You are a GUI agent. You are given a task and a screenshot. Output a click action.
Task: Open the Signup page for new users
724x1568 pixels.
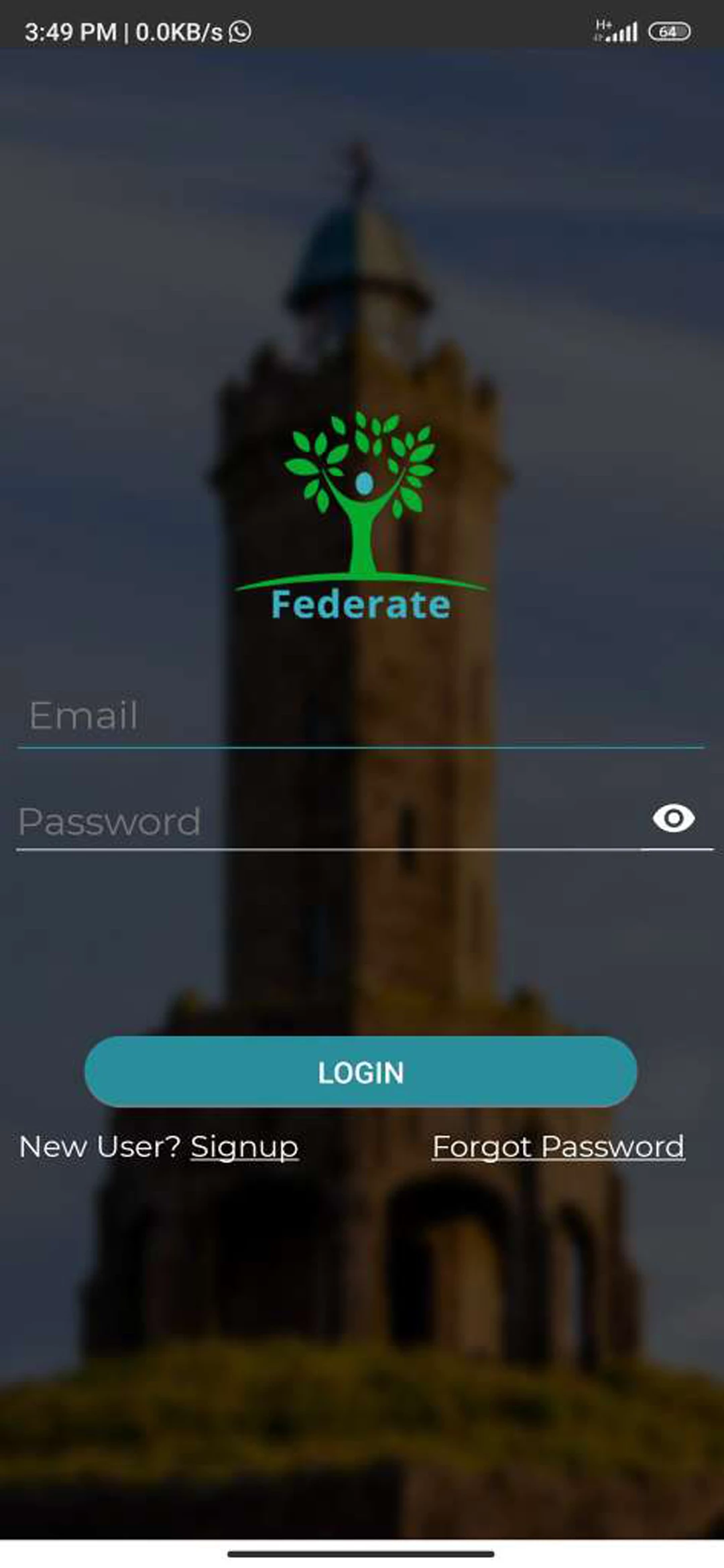[x=243, y=1146]
